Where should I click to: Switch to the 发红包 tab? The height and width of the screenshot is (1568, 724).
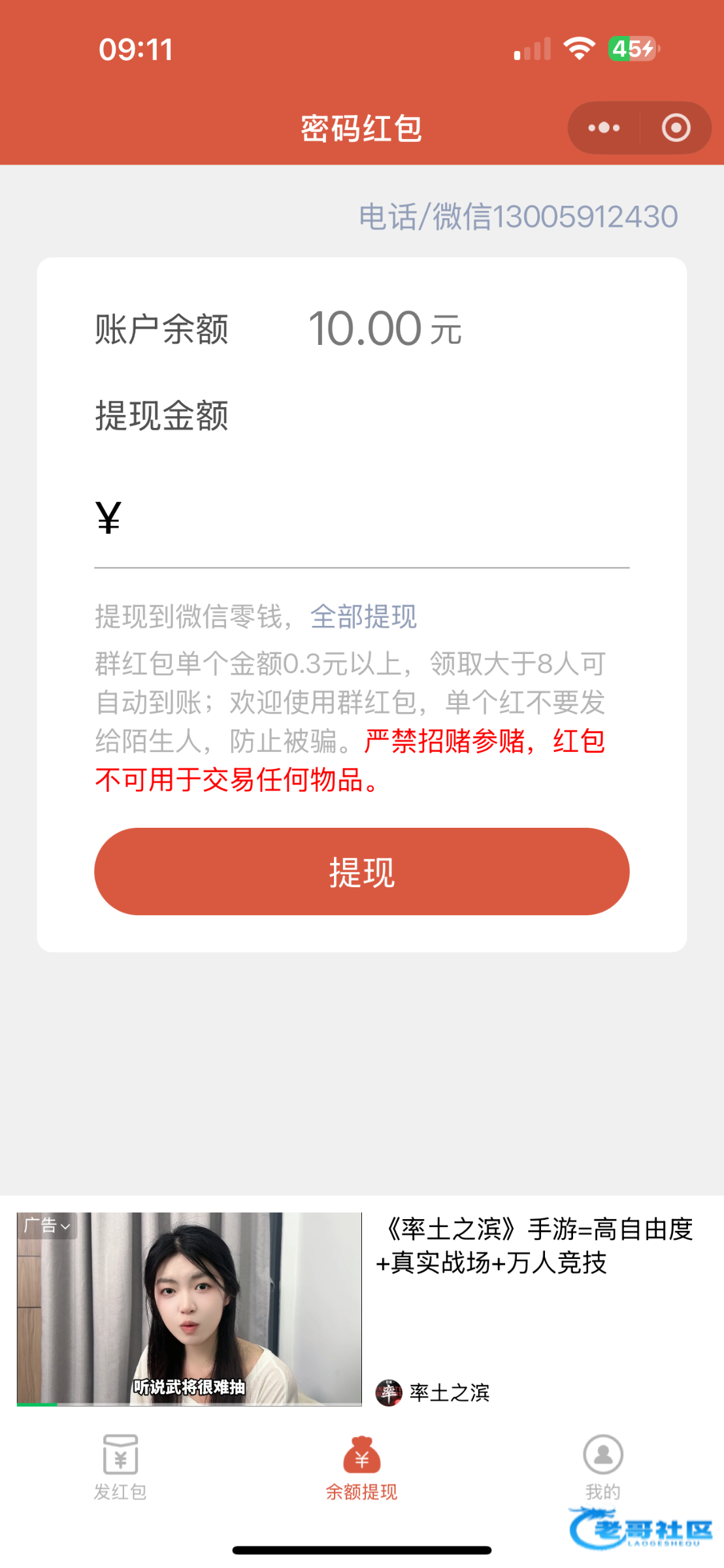(x=120, y=1467)
